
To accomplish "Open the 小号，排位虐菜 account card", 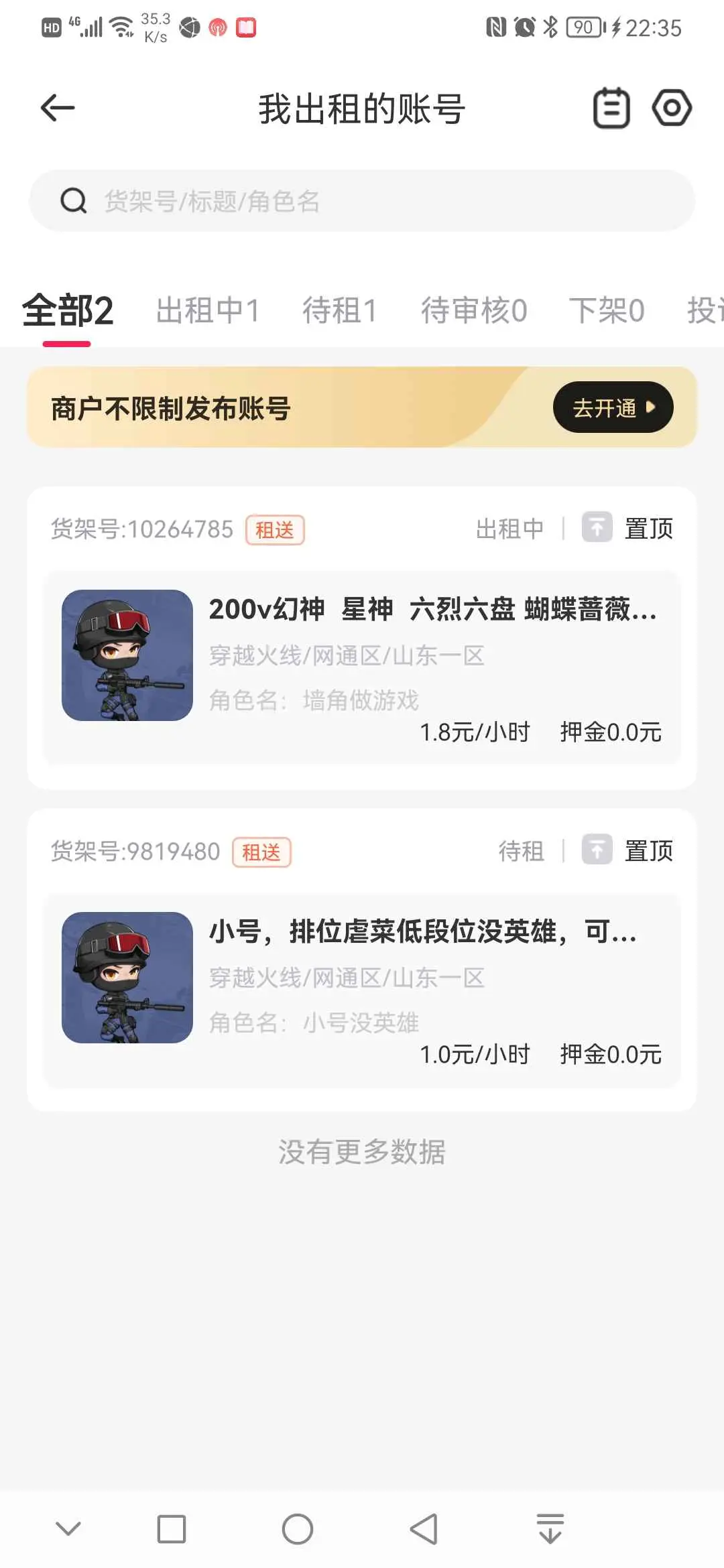I will click(362, 990).
